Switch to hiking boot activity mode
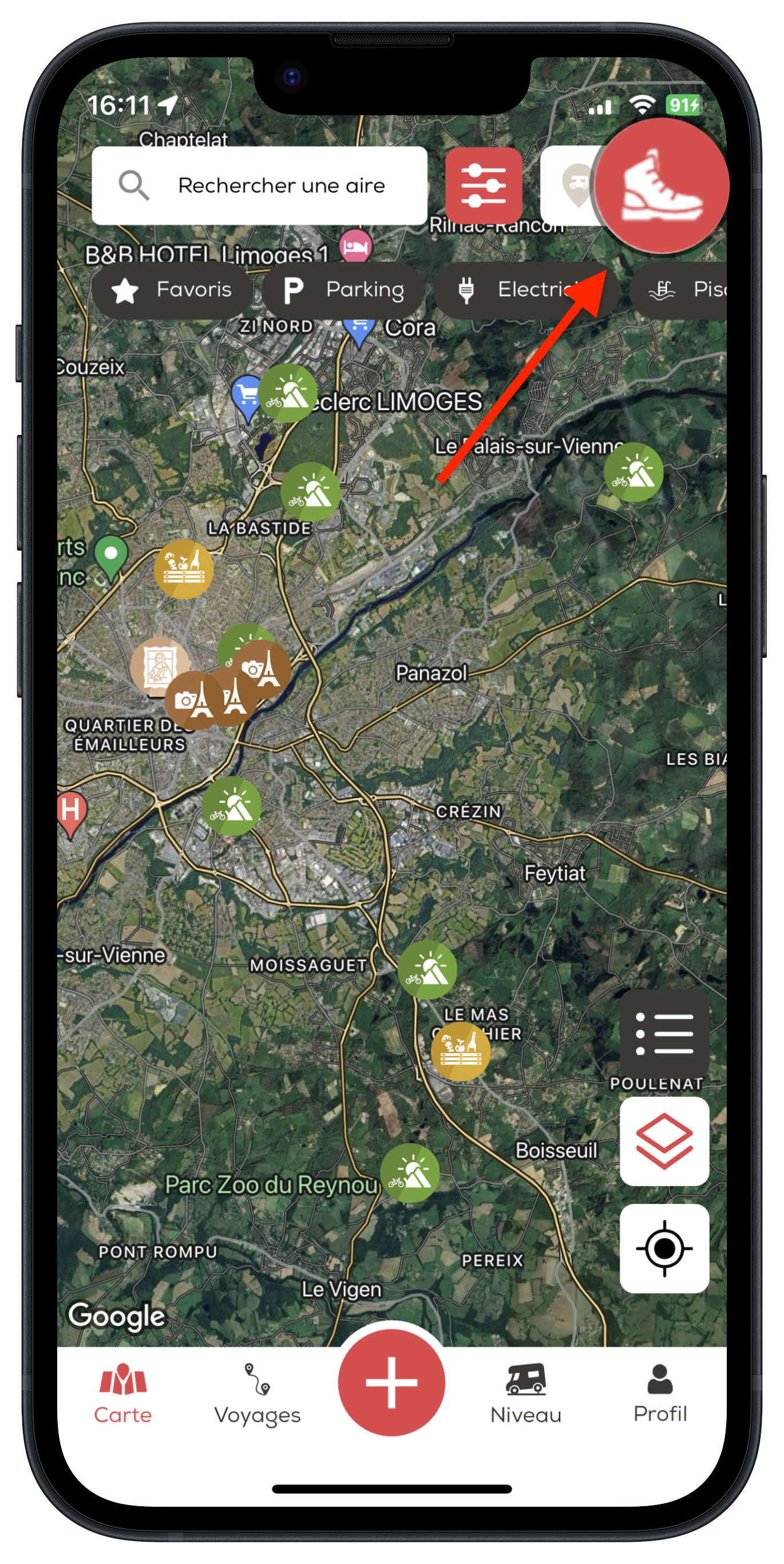784x1564 pixels. coord(661,185)
